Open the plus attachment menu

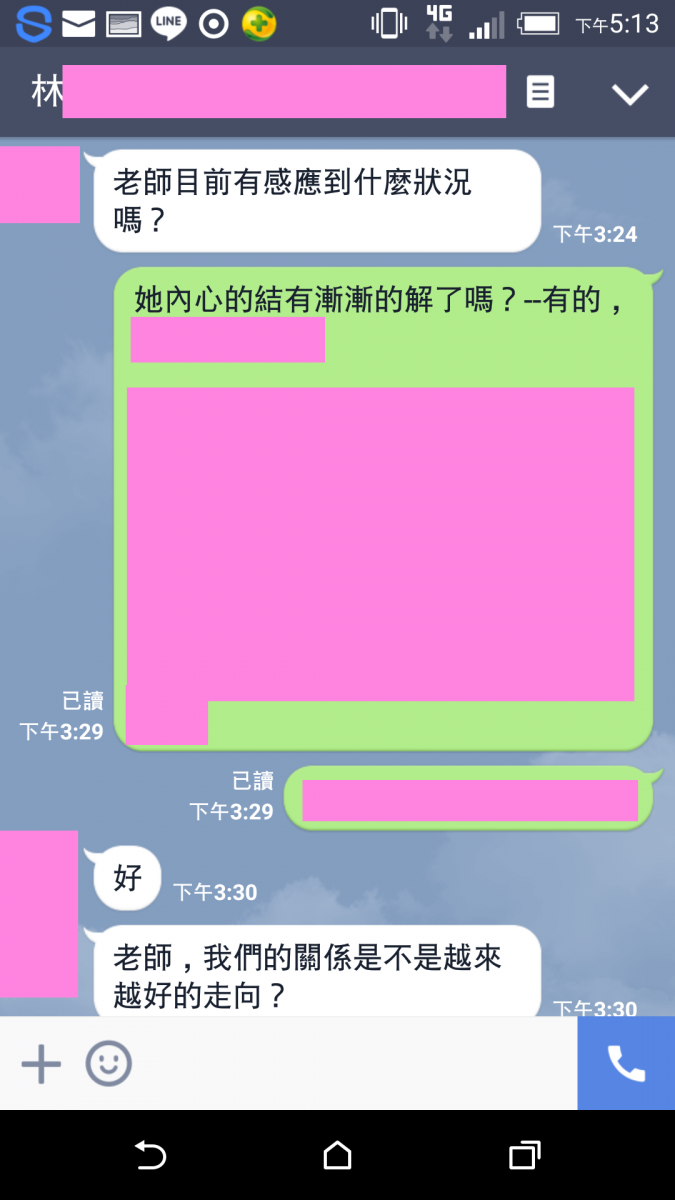coord(41,1064)
